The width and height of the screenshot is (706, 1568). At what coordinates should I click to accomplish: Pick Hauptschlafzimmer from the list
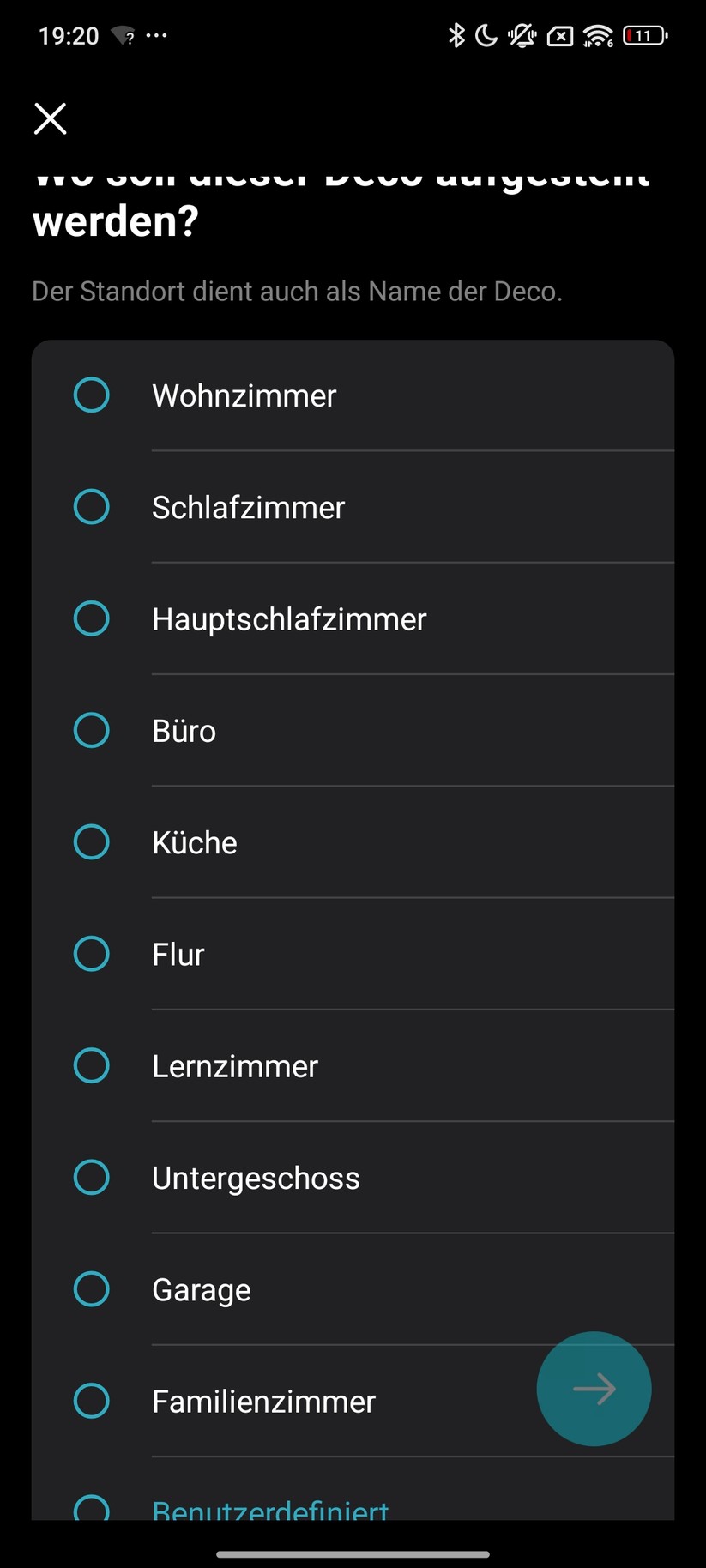[x=92, y=618]
